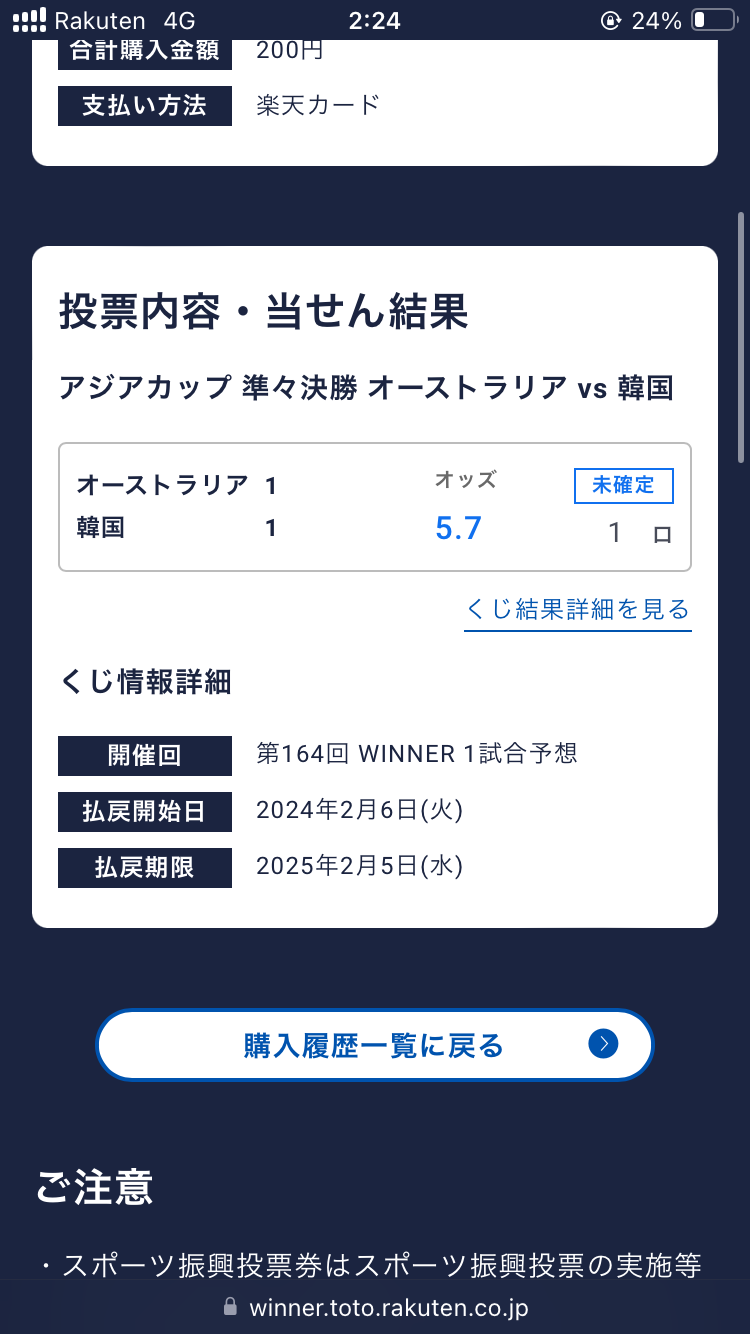Tap the 購入履歴一覧に戻る button

point(374,1045)
